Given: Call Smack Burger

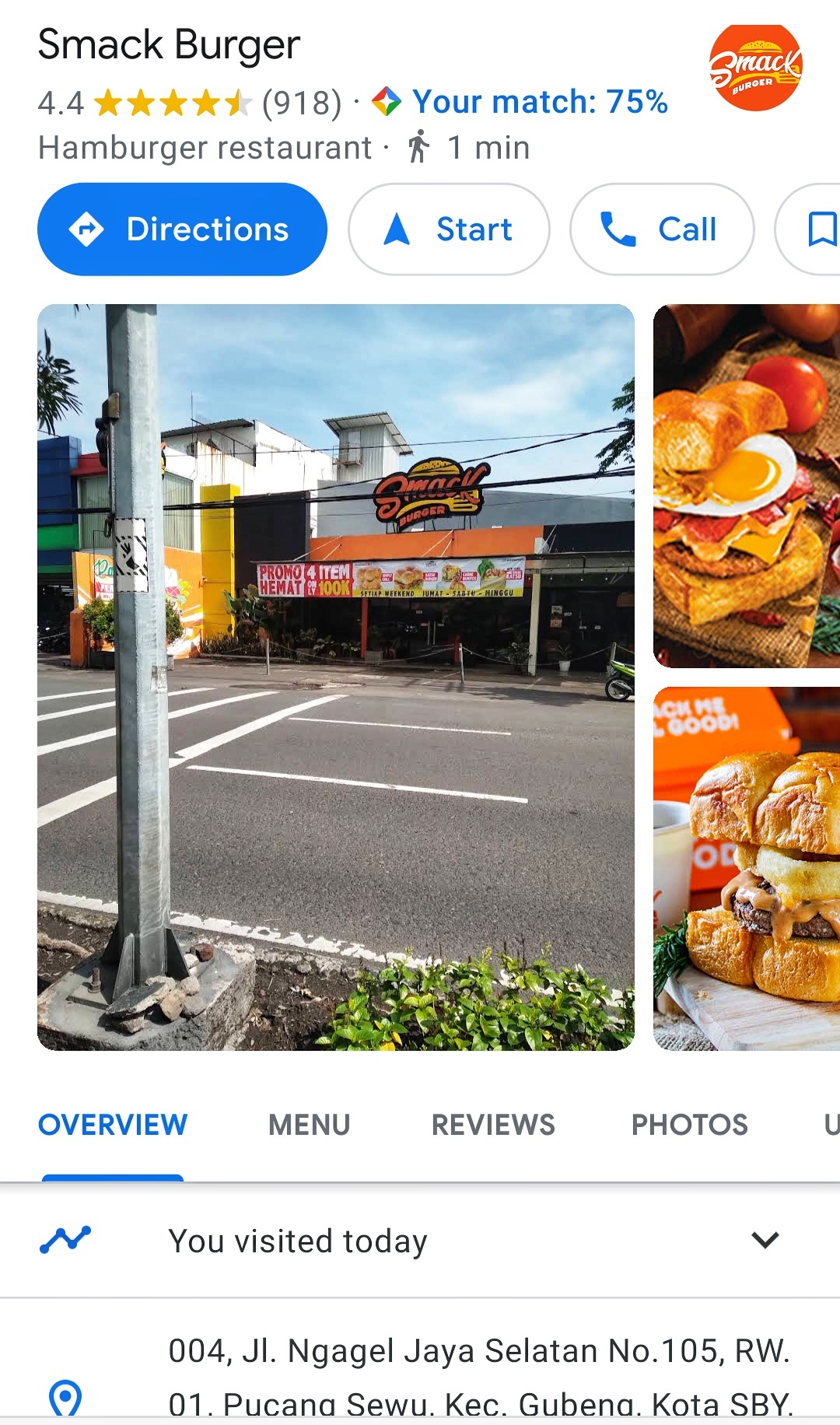Looking at the screenshot, I should coord(662,229).
